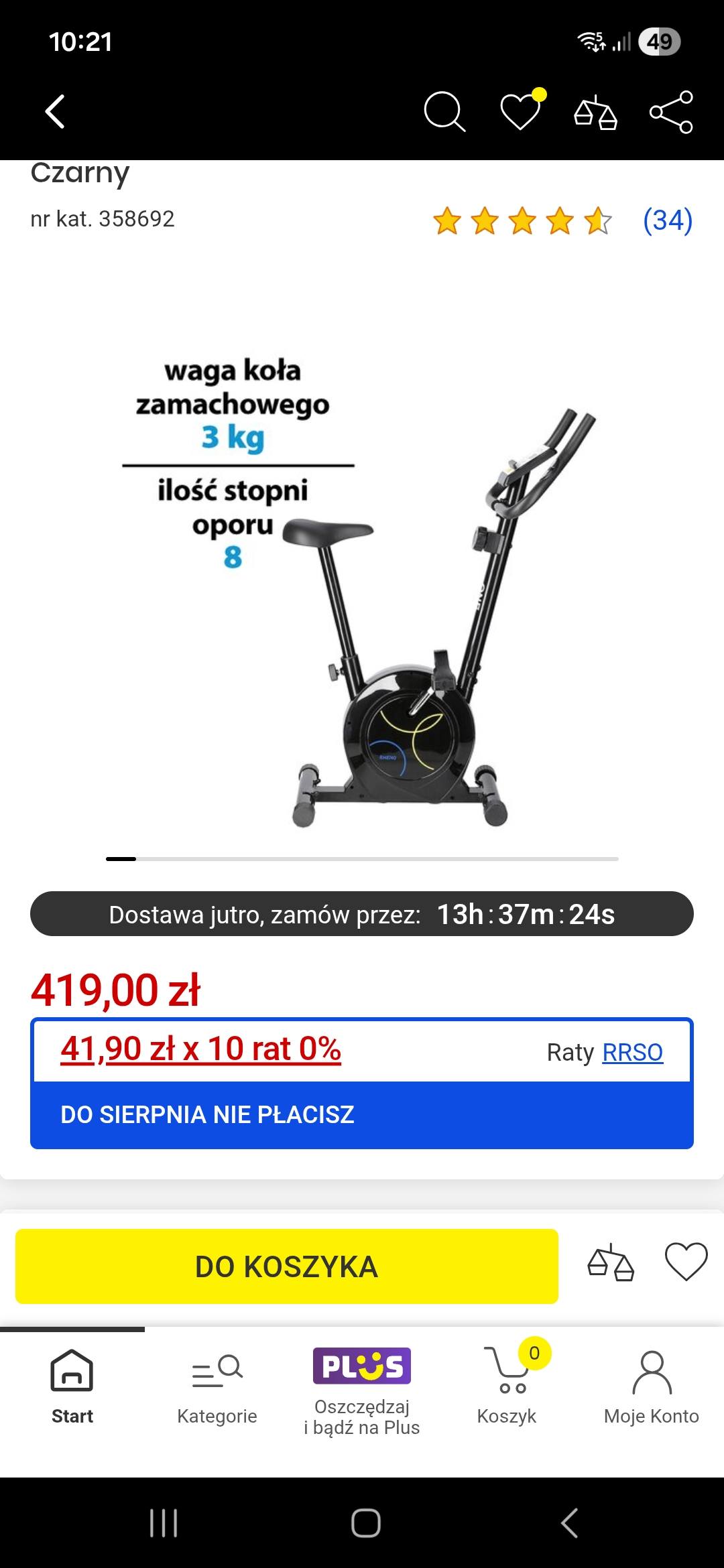724x1568 pixels.
Task: Switch to the Moje Konto tab
Action: coord(652,1387)
